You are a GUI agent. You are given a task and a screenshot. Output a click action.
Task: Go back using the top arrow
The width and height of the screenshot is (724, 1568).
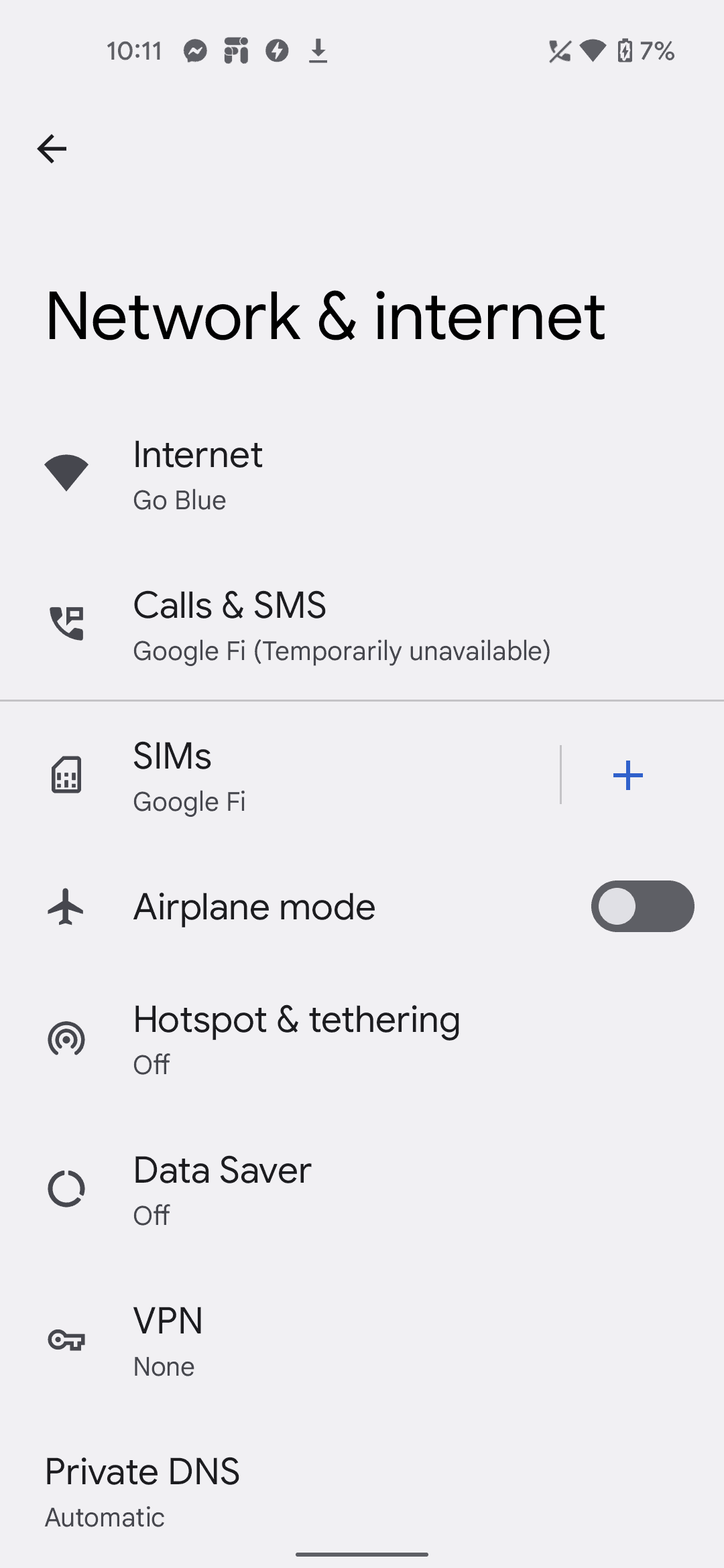[52, 149]
